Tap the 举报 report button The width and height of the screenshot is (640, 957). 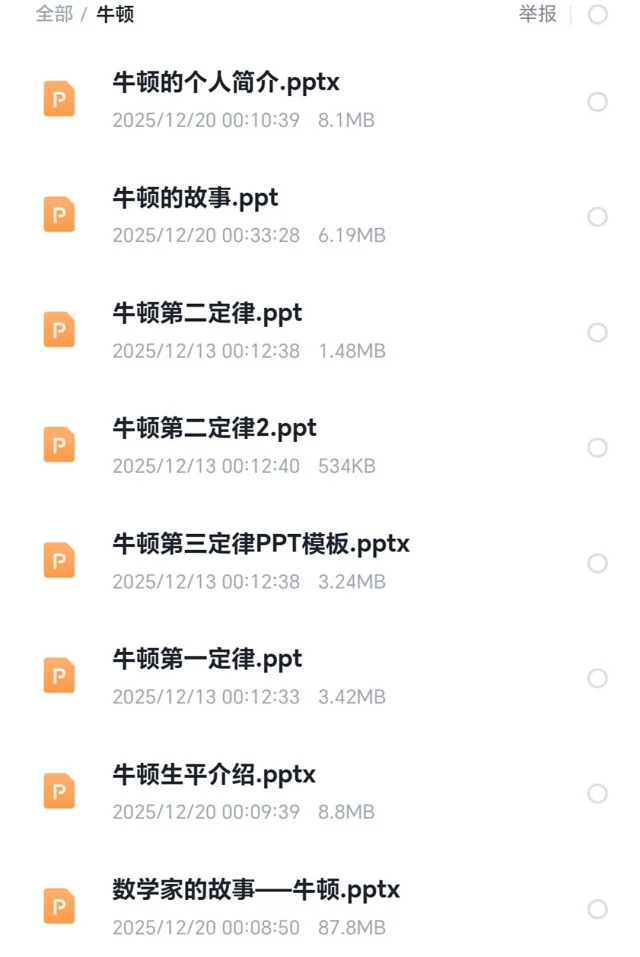(537, 14)
